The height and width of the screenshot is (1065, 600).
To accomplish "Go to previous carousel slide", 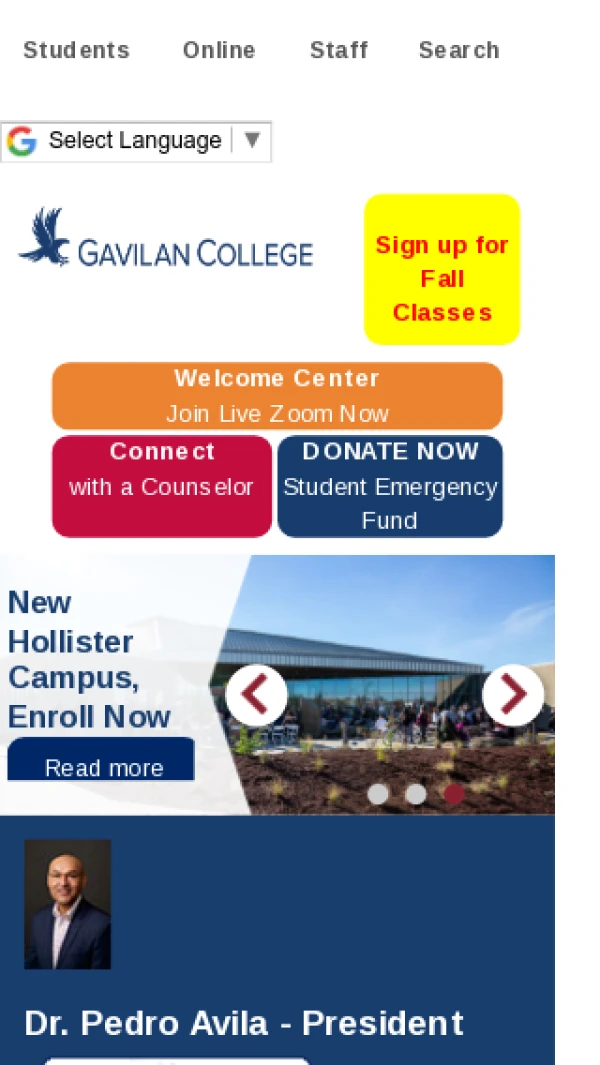I will click(256, 695).
